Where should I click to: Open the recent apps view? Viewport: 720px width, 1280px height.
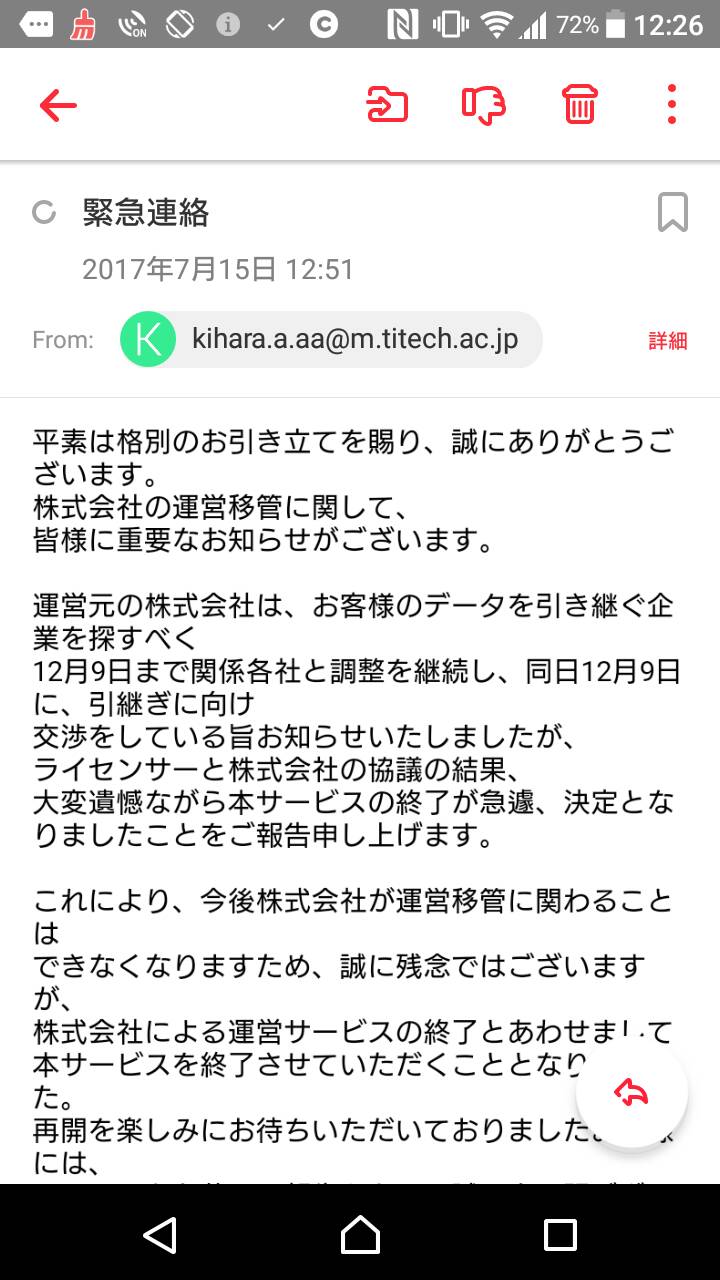560,1234
